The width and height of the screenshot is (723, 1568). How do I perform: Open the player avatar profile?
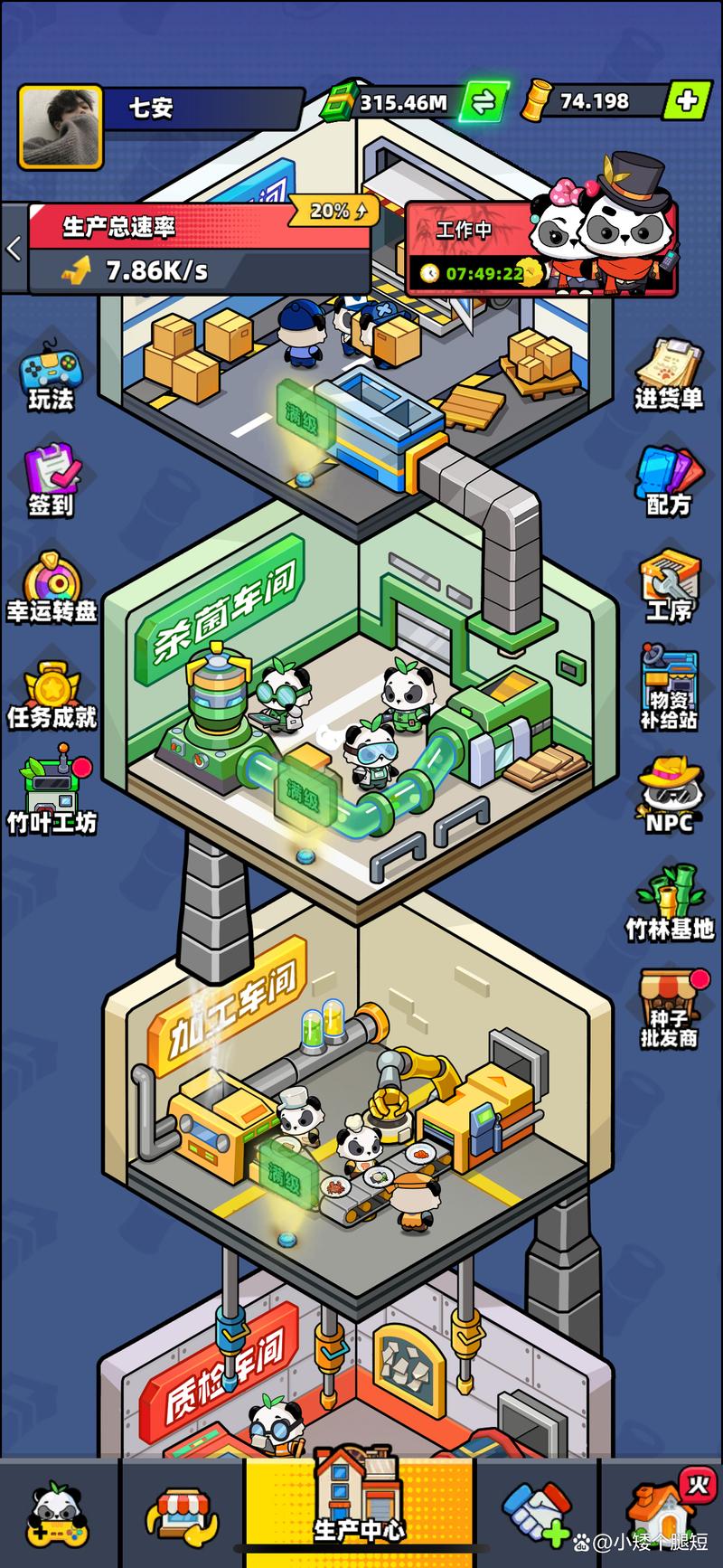(x=61, y=128)
